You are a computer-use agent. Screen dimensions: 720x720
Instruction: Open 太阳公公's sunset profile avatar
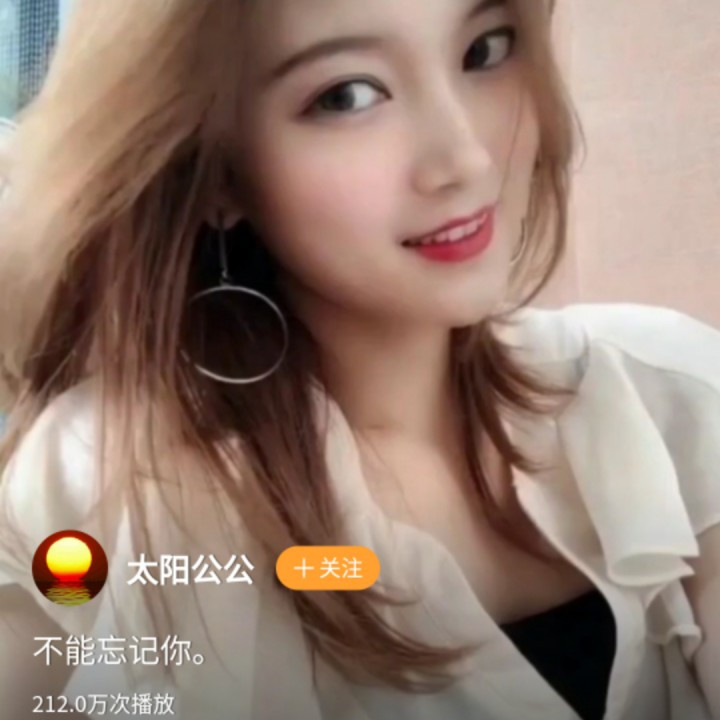70,568
